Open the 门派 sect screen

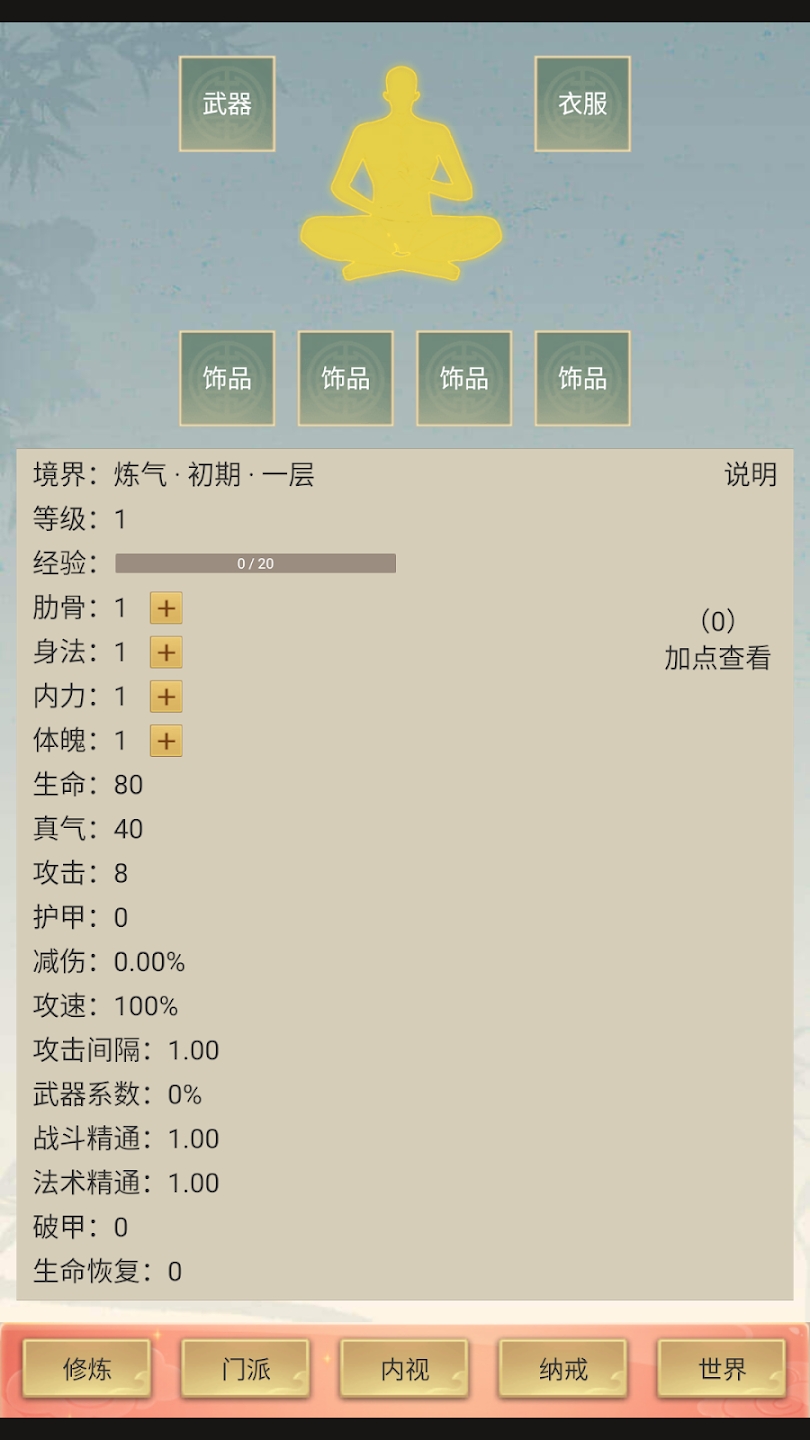245,1369
